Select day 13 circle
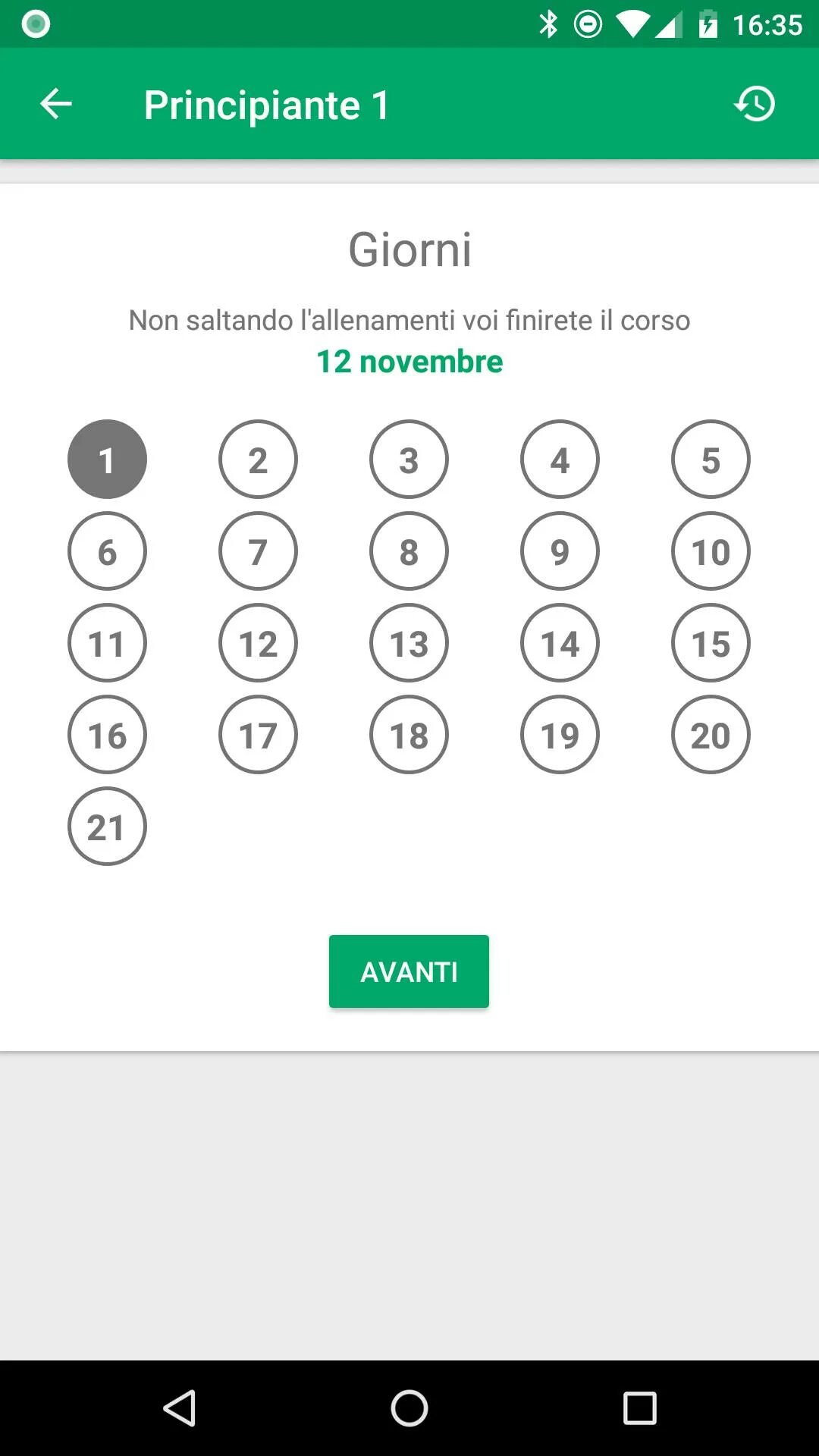819x1456 pixels. (x=409, y=643)
